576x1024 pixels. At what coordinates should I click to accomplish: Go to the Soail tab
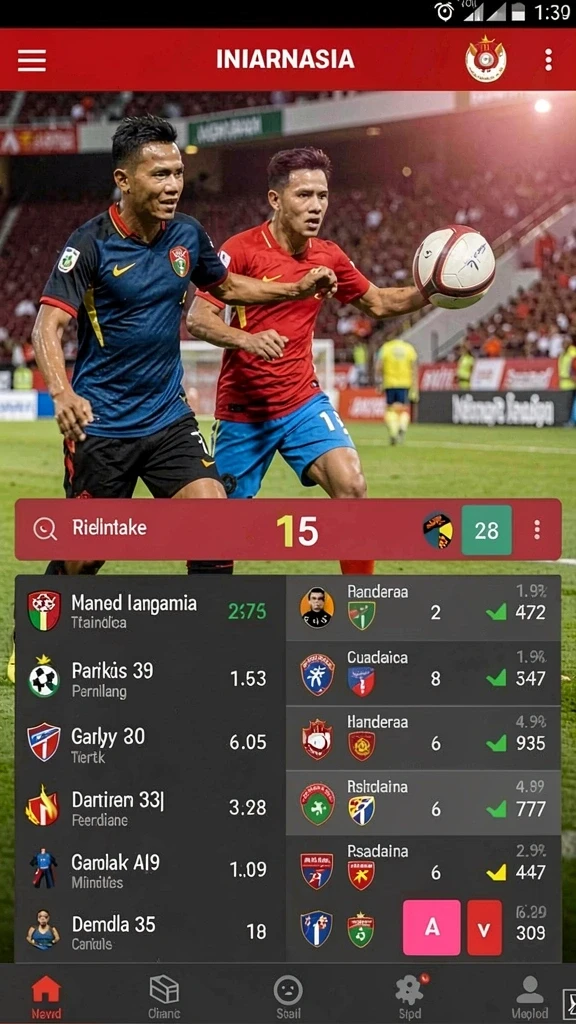pos(288,996)
